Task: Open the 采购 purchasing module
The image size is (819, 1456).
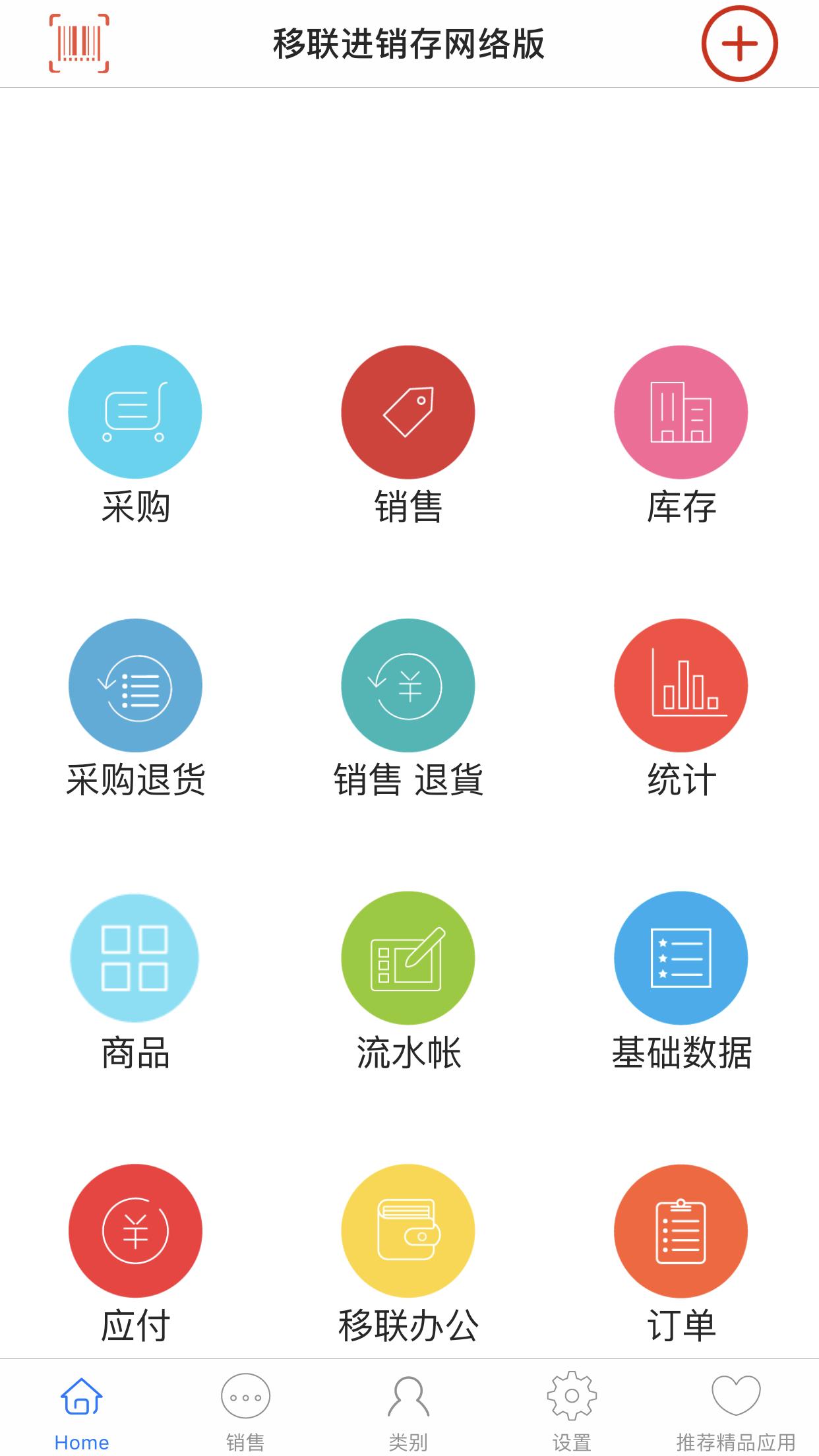Action: [135, 411]
